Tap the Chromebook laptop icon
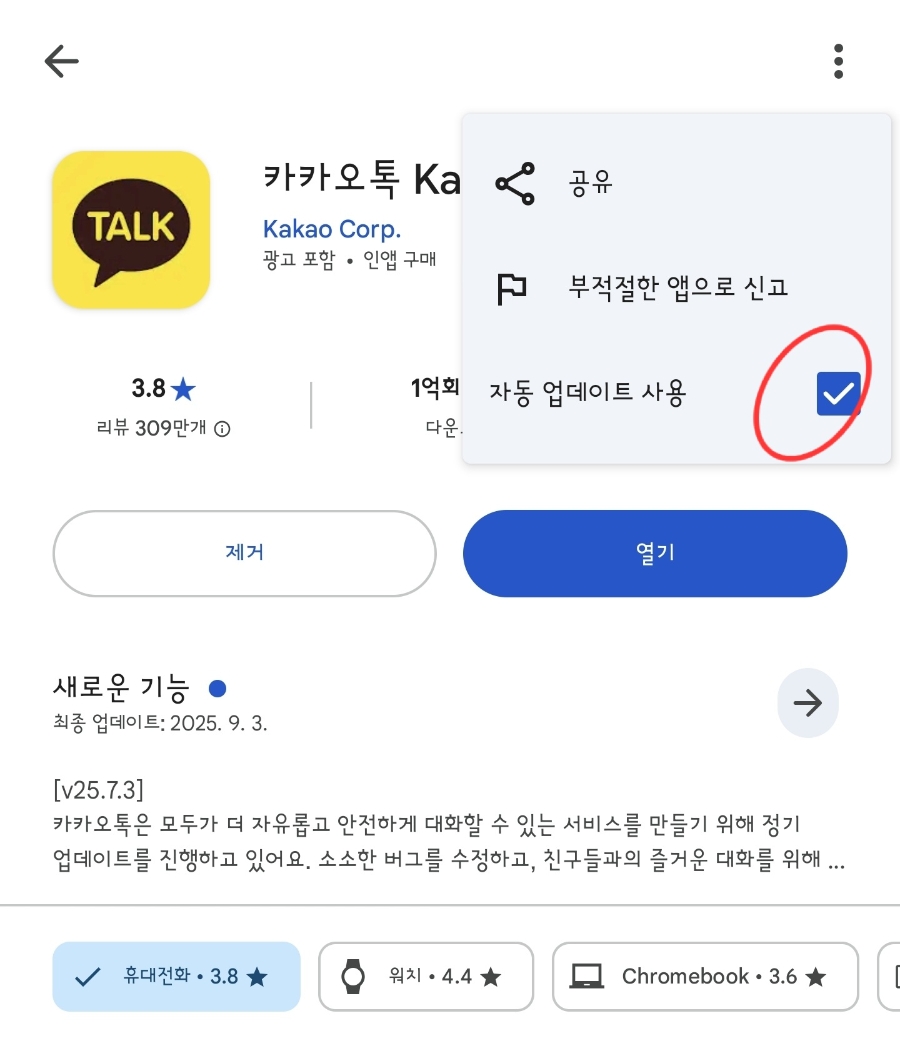Viewport: 900px width, 1056px height. [588, 977]
